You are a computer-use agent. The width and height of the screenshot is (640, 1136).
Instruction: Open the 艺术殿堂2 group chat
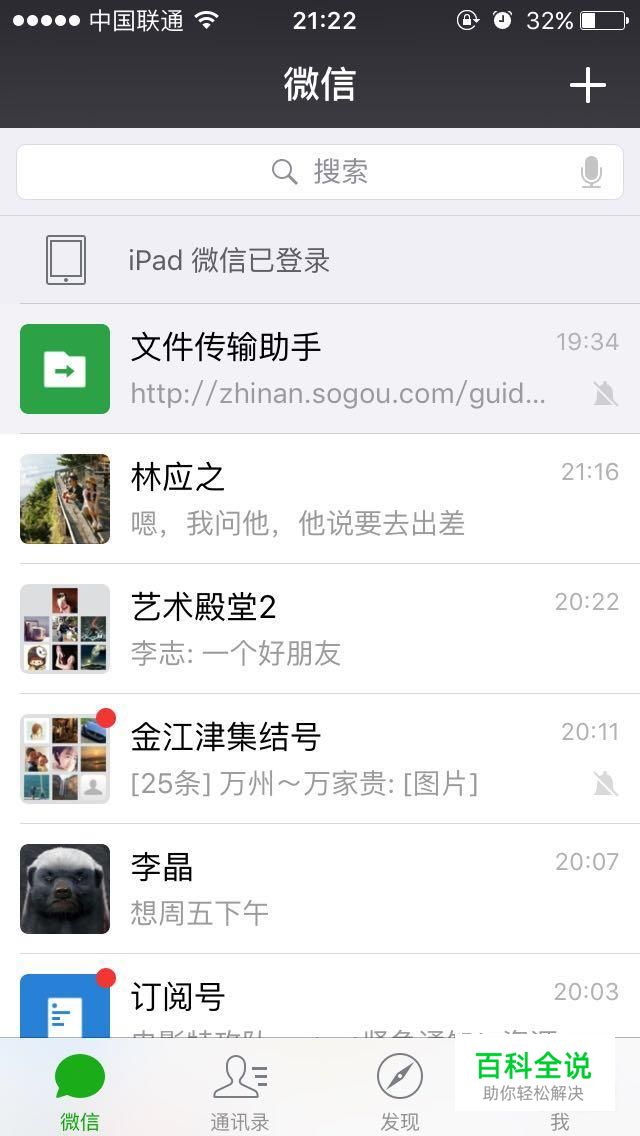(320, 628)
